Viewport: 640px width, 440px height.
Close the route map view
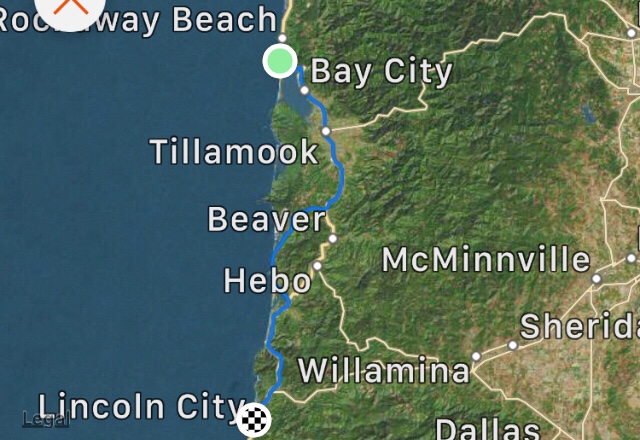(x=70, y=6)
